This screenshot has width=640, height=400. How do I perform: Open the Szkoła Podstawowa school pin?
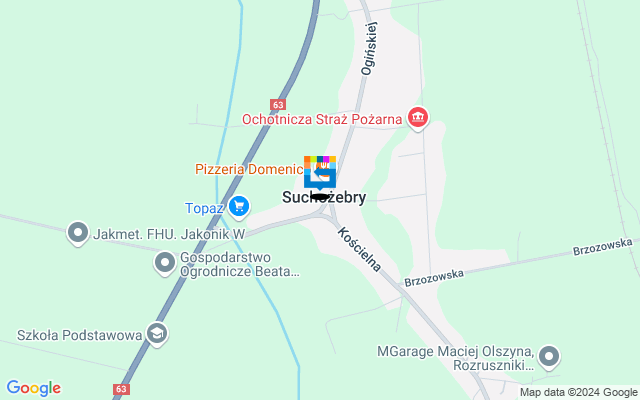click(157, 334)
